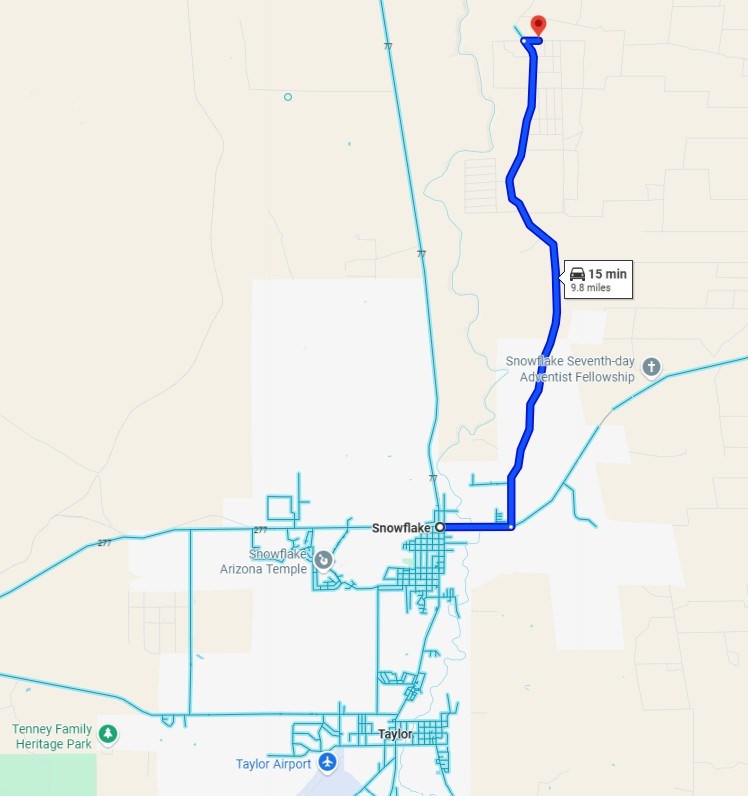Select the Snowflake Arizona Temple marker
The width and height of the screenshot is (748, 796).
[323, 561]
